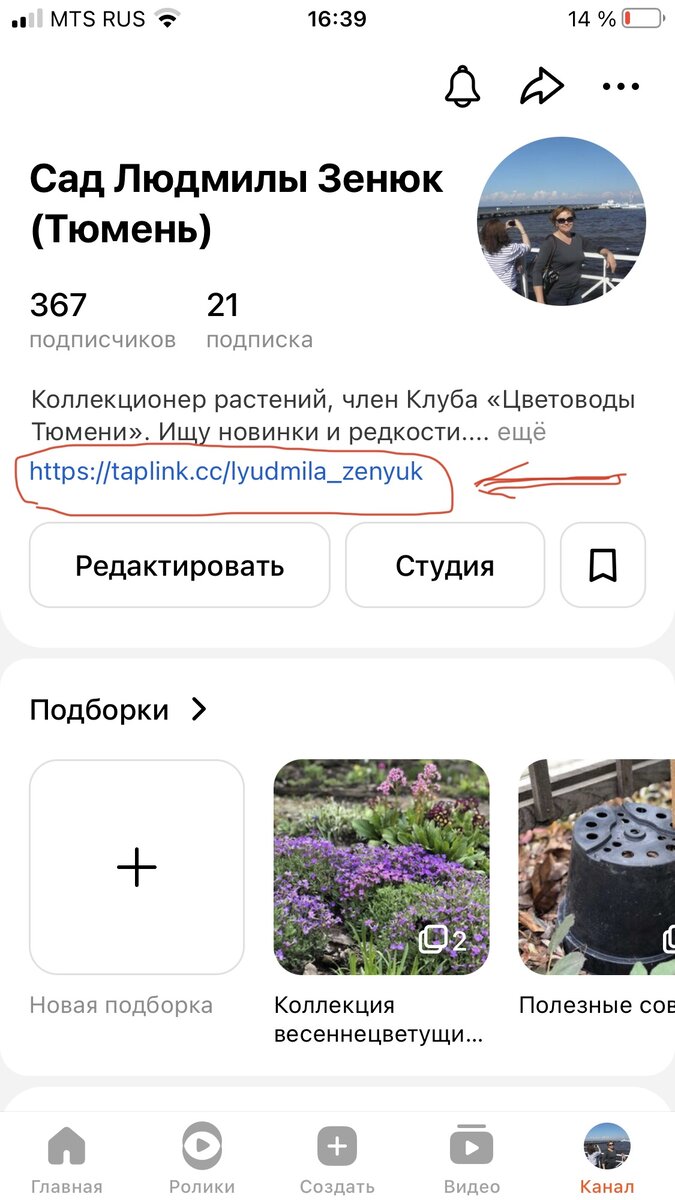The height and width of the screenshot is (1200, 675).
Task: Select the Канал tab
Action: click(x=607, y=1158)
